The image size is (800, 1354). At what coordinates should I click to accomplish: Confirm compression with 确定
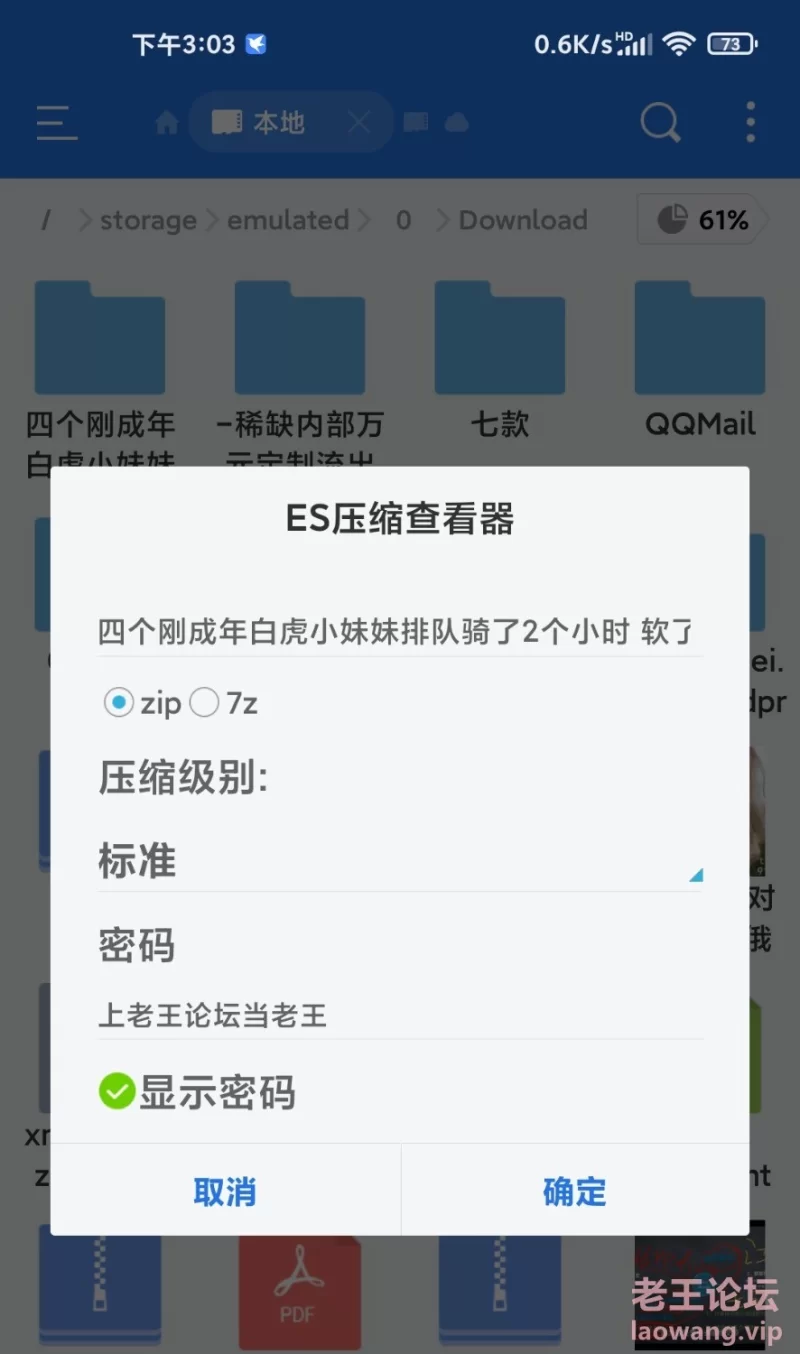(x=575, y=1191)
